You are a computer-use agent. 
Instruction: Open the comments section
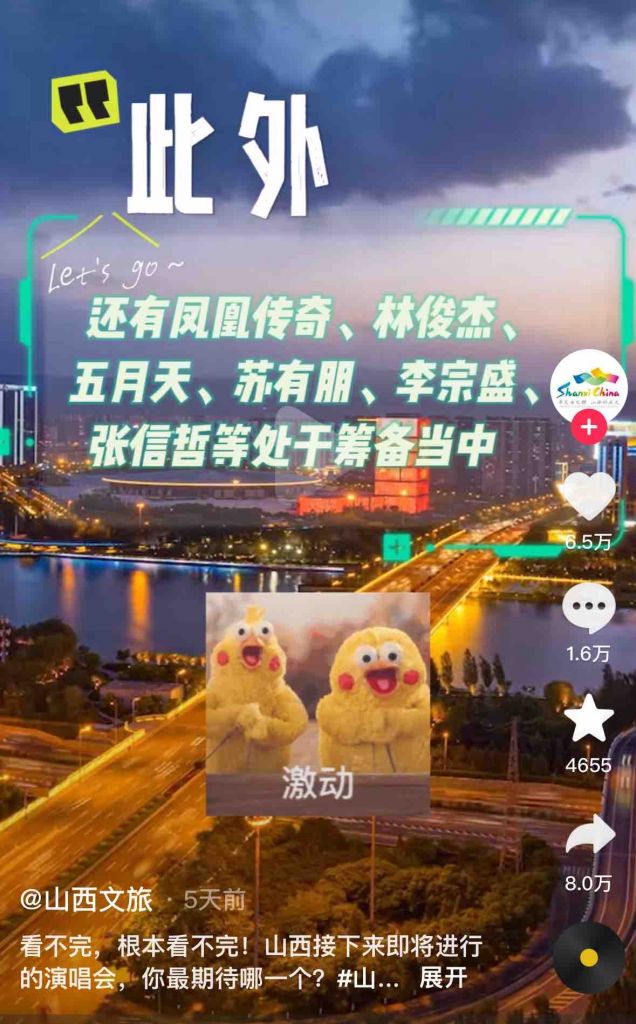589,608
